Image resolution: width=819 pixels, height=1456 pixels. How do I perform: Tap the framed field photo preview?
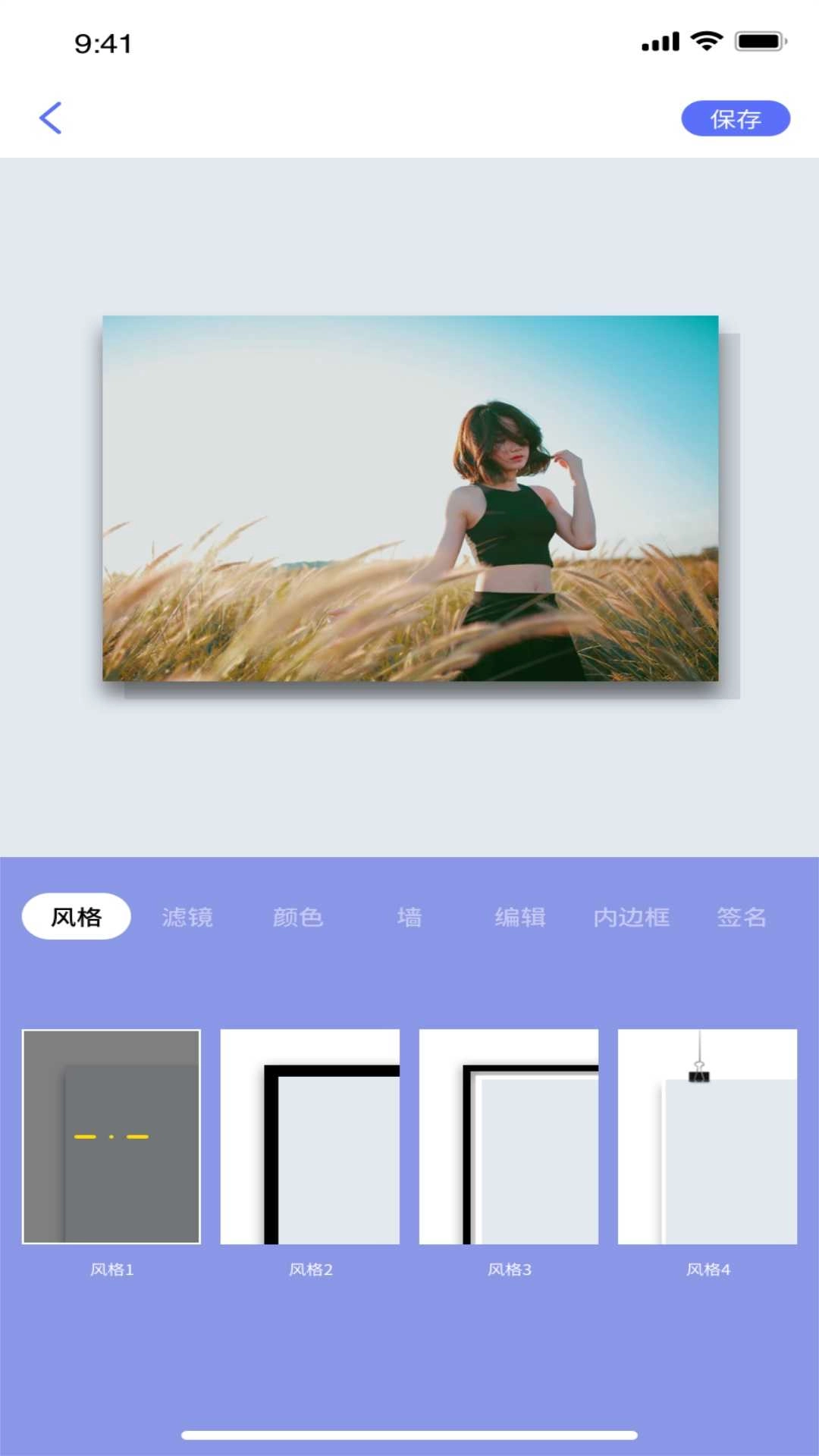409,500
